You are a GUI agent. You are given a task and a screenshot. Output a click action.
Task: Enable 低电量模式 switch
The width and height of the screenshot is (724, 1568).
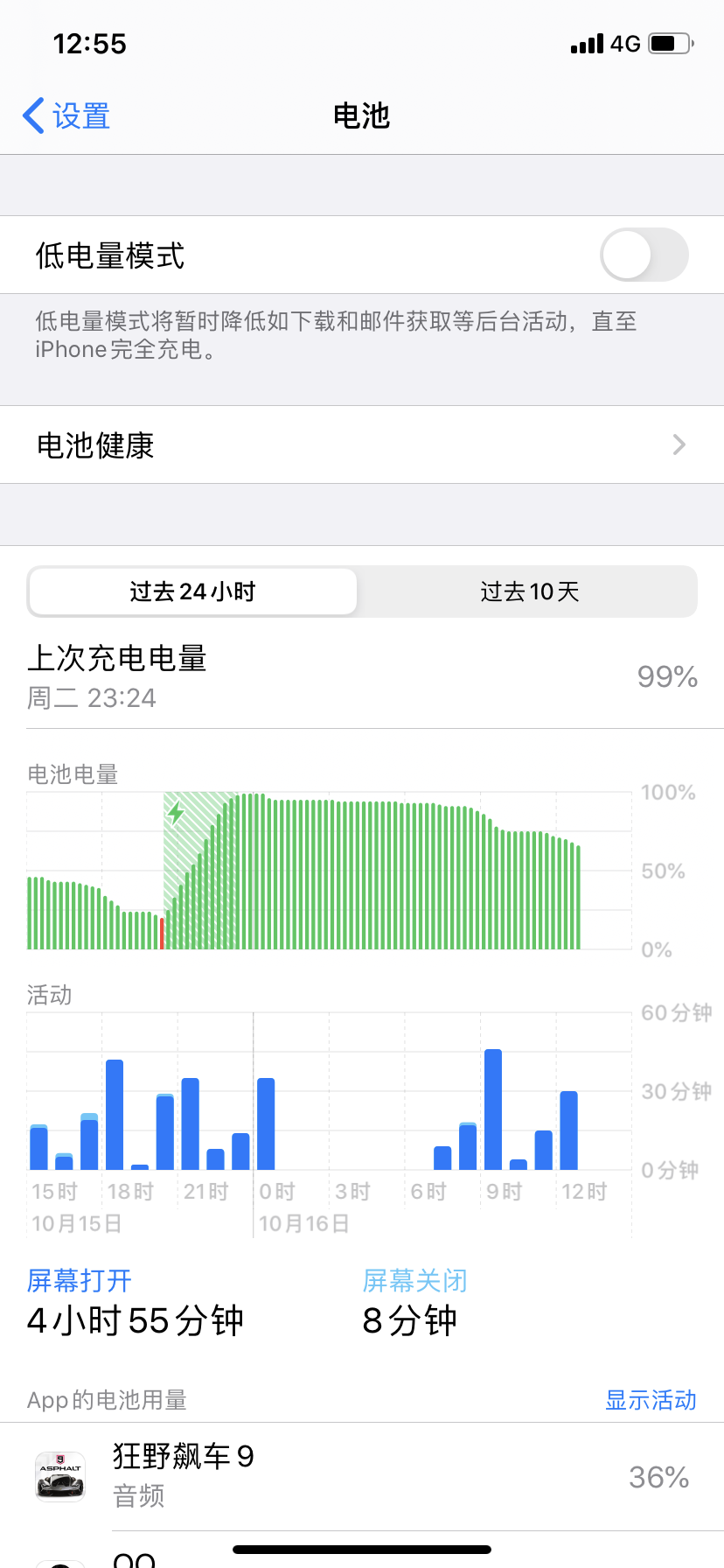pos(644,255)
